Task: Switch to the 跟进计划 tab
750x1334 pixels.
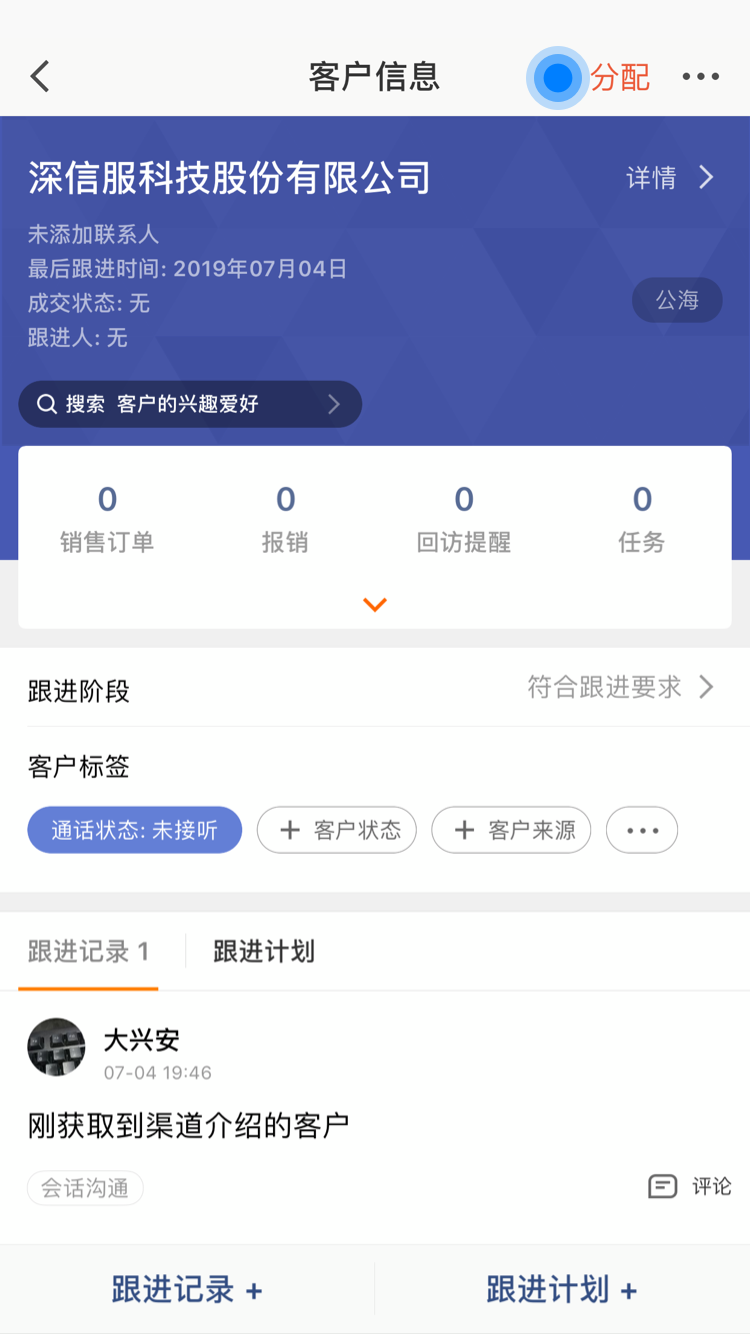Action: (264, 951)
